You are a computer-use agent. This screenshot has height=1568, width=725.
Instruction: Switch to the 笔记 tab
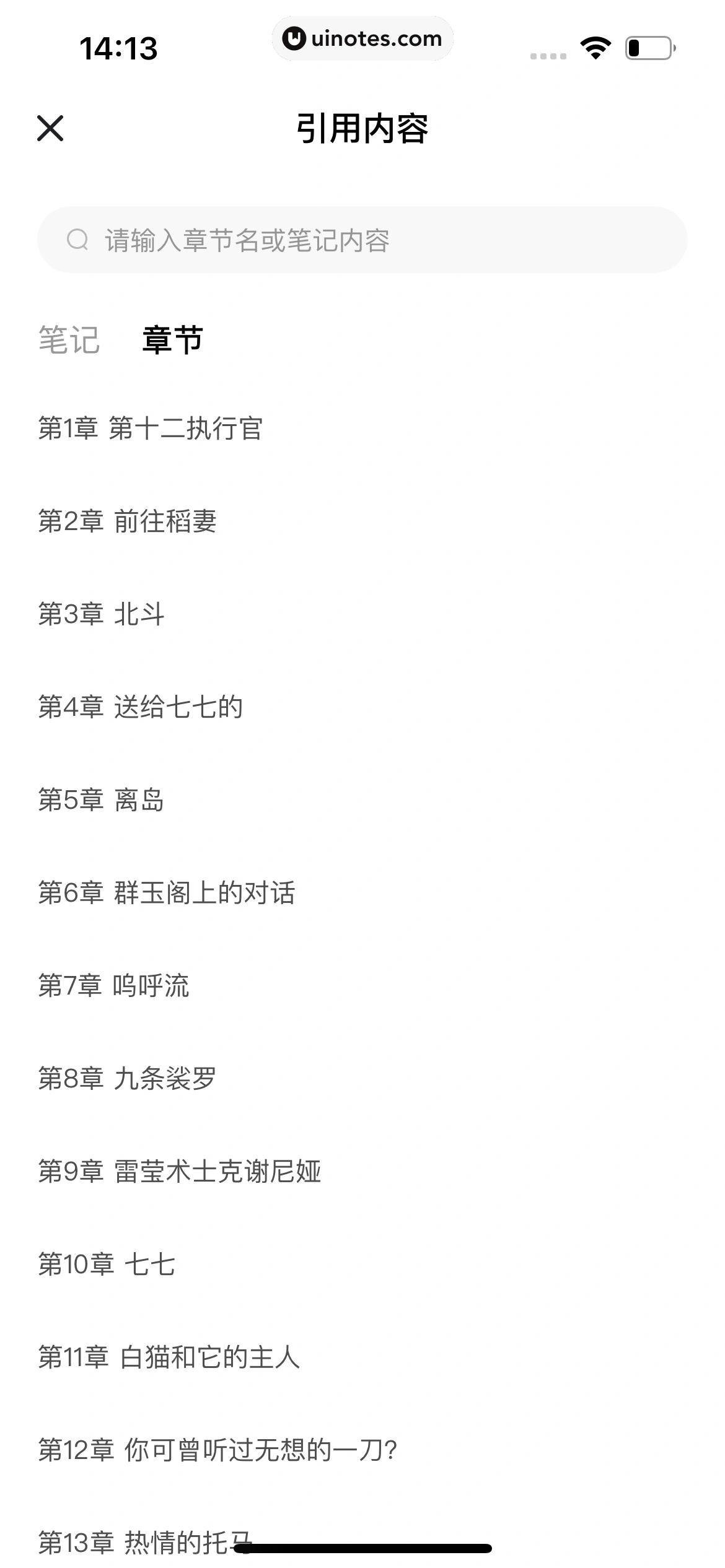(69, 340)
